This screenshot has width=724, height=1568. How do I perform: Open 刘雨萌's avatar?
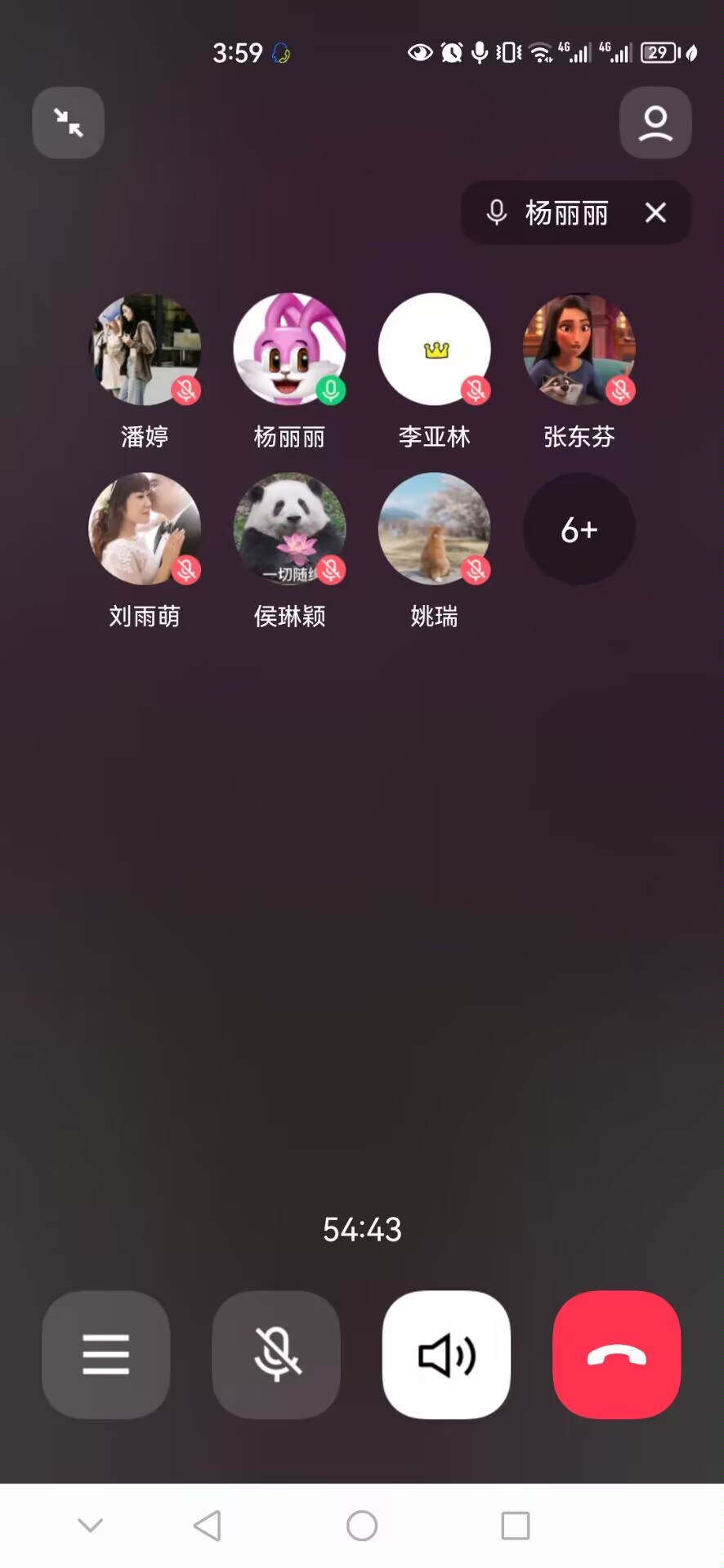click(145, 529)
